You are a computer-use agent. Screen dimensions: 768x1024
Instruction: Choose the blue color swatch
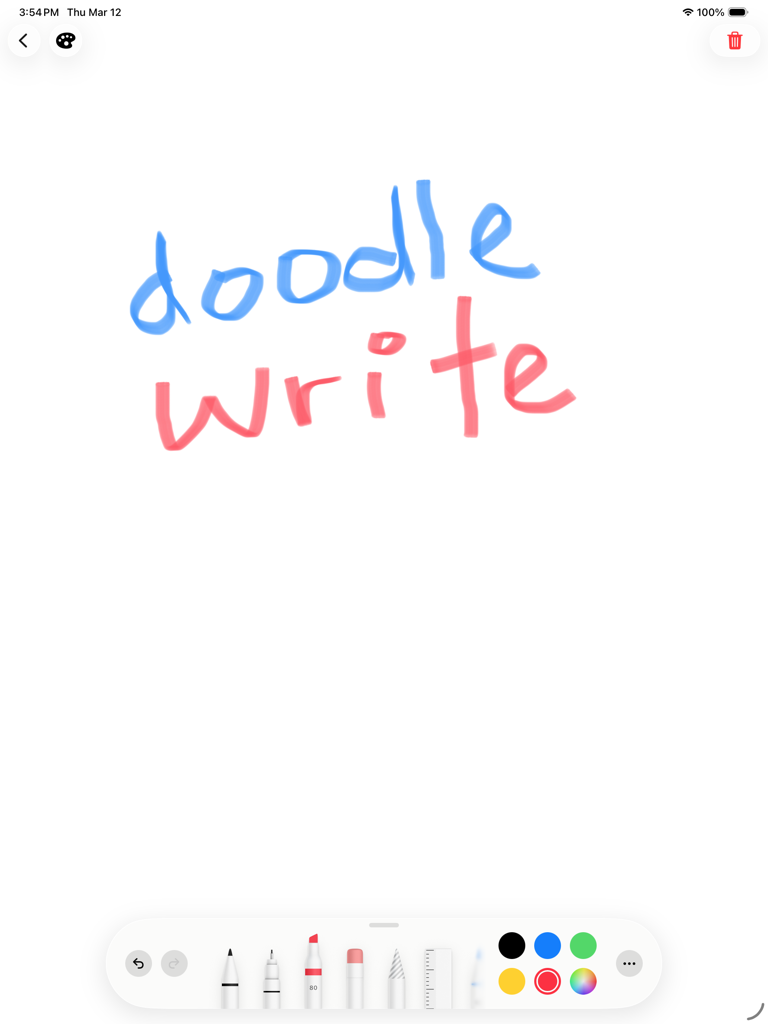[x=547, y=945]
